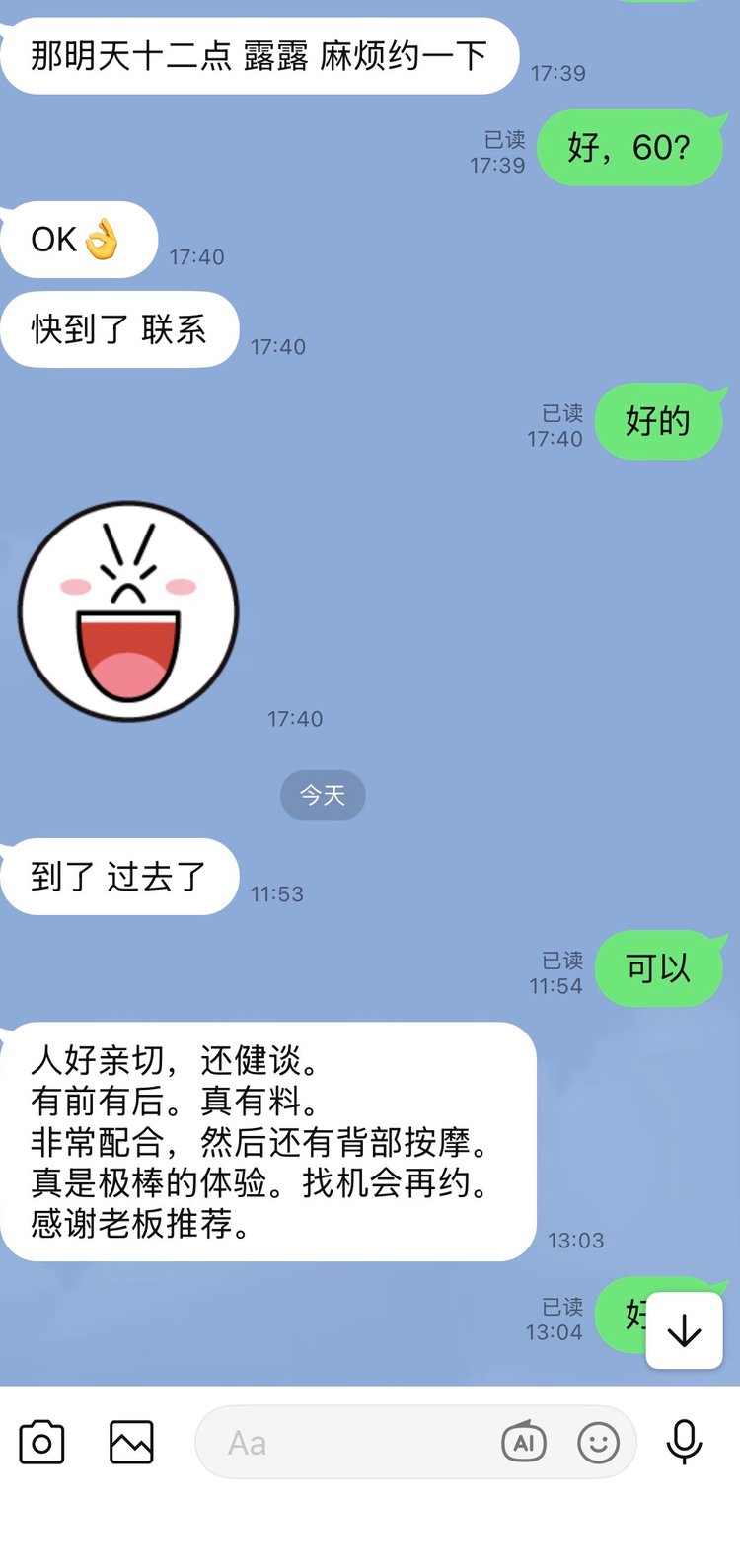Open the laughing face sticker

click(x=129, y=611)
